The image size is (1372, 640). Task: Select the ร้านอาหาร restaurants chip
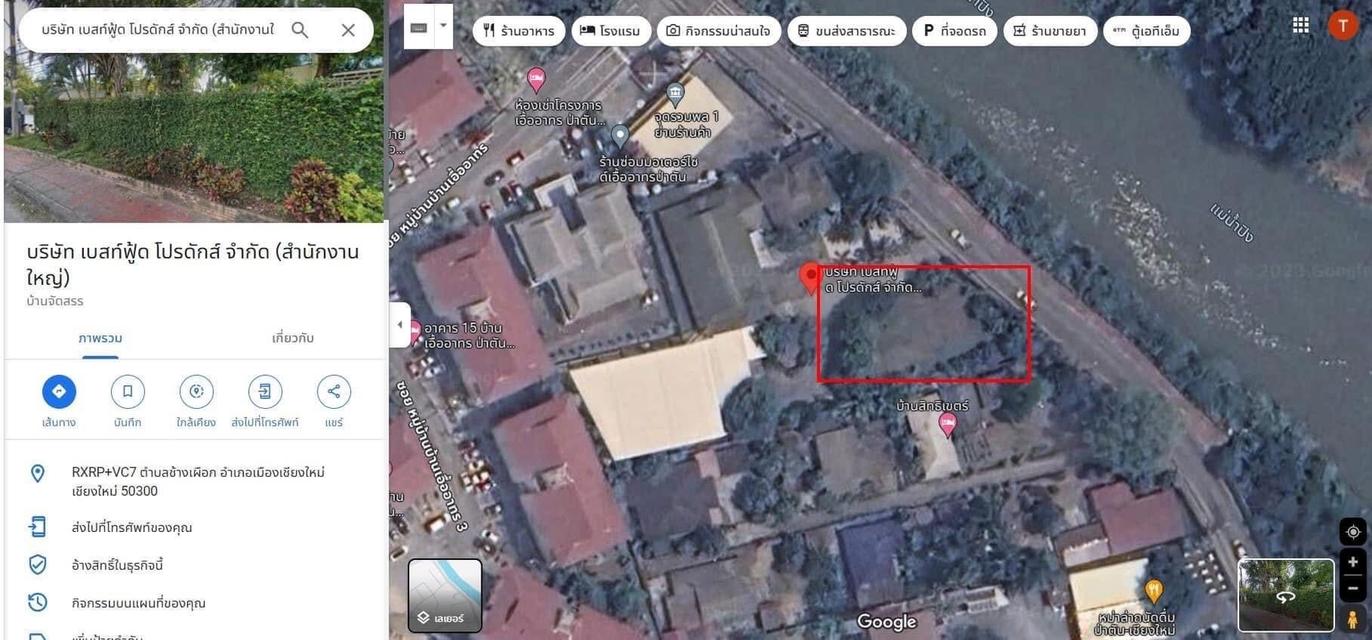point(518,31)
